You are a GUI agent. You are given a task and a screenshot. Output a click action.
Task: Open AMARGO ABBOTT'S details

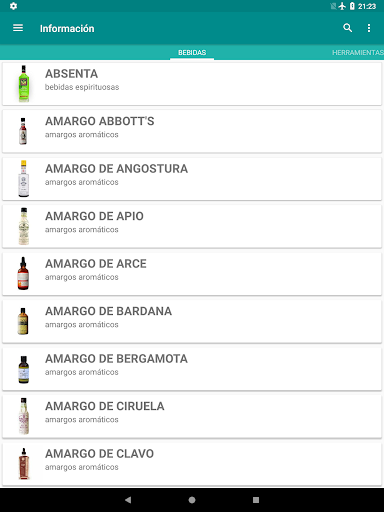tap(192, 131)
